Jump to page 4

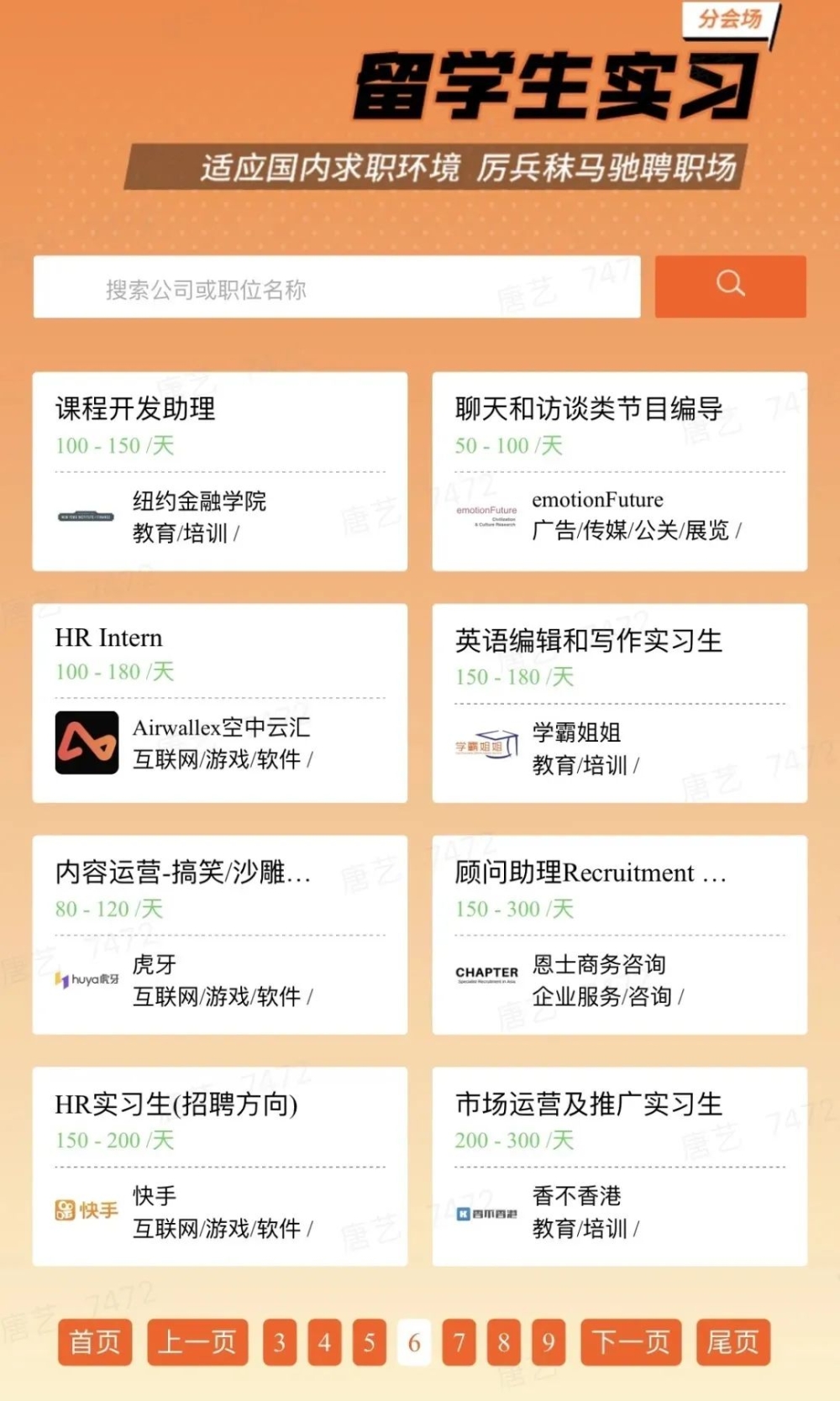pos(324,1342)
